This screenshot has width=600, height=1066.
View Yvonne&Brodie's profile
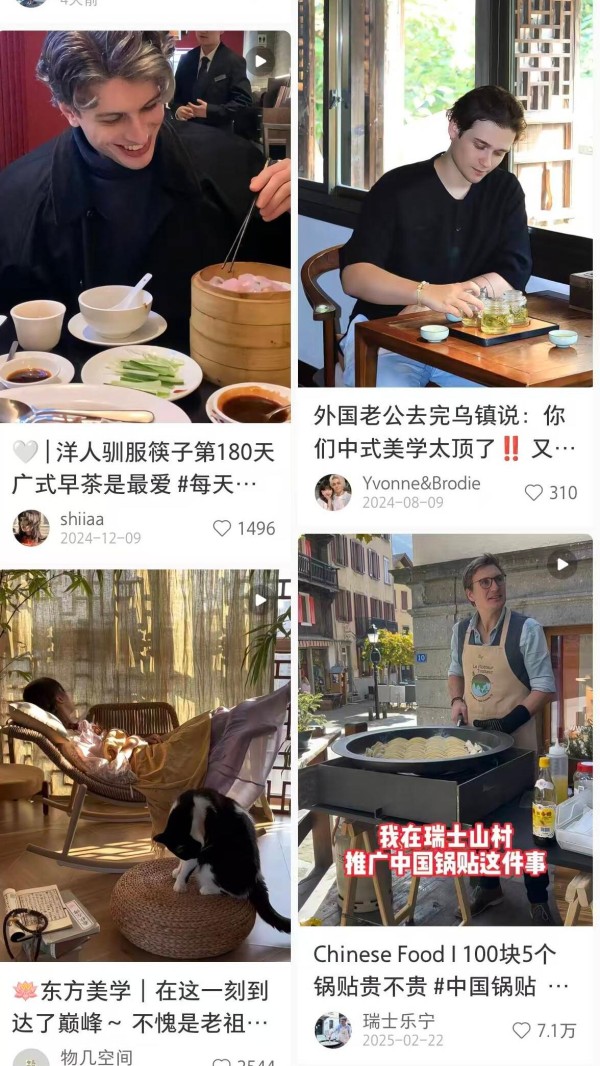click(x=333, y=492)
